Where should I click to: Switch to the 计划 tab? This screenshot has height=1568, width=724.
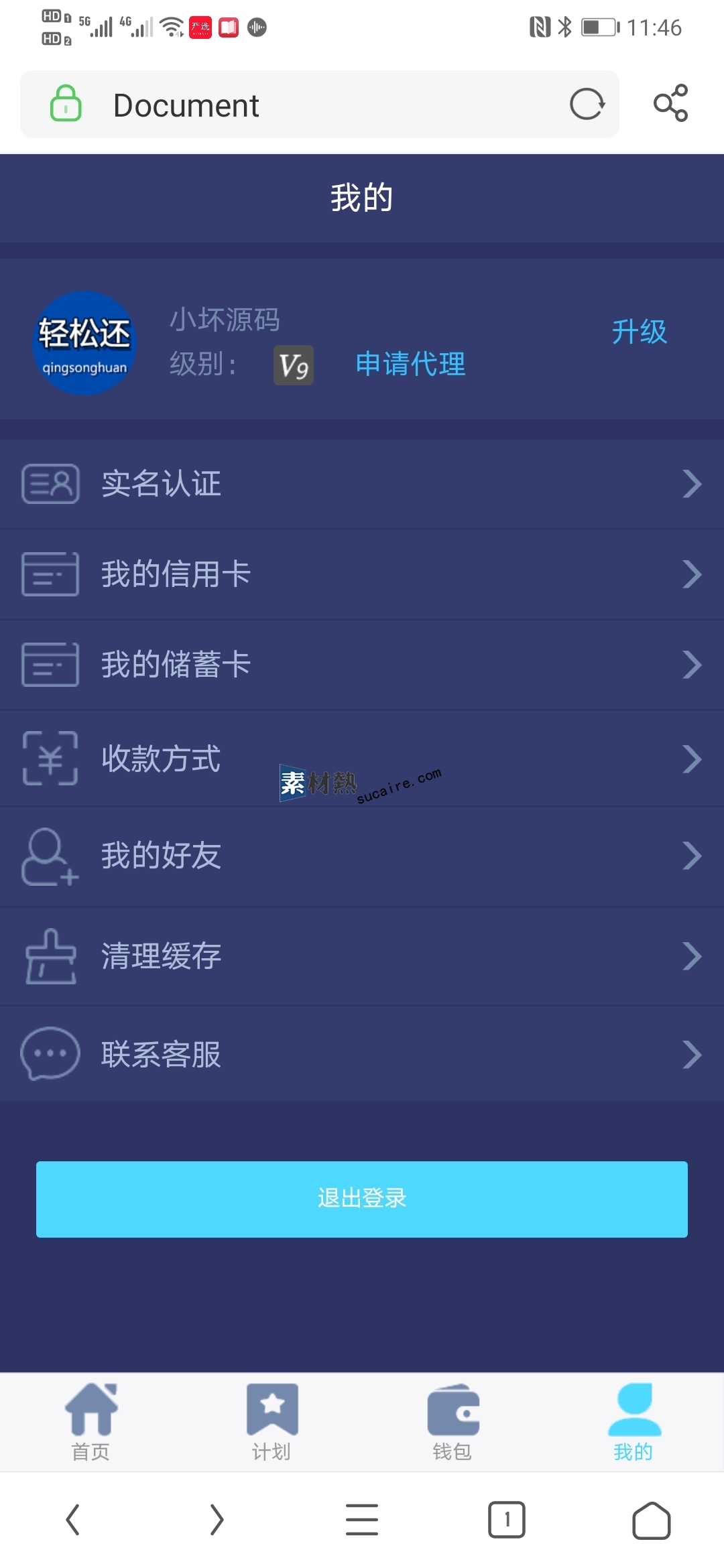pyautogui.click(x=271, y=1422)
